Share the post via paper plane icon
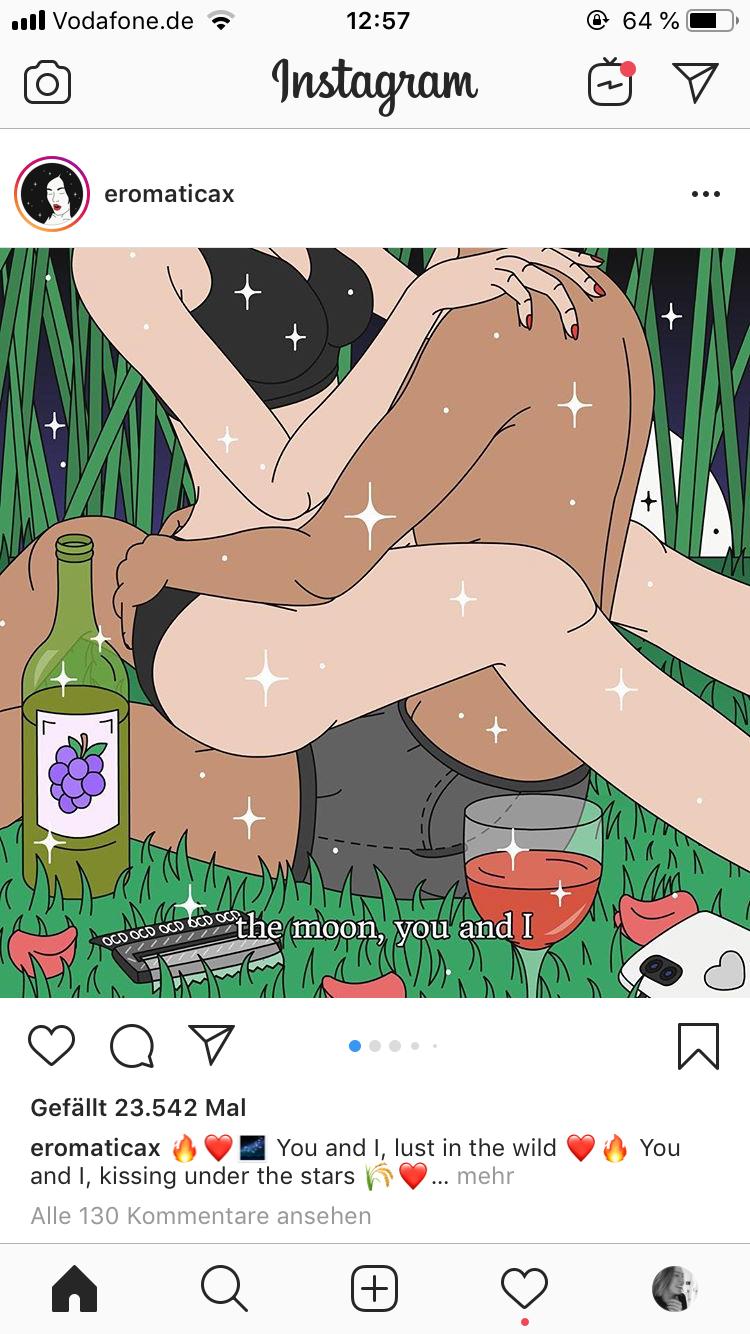The image size is (750, 1334). (211, 1045)
